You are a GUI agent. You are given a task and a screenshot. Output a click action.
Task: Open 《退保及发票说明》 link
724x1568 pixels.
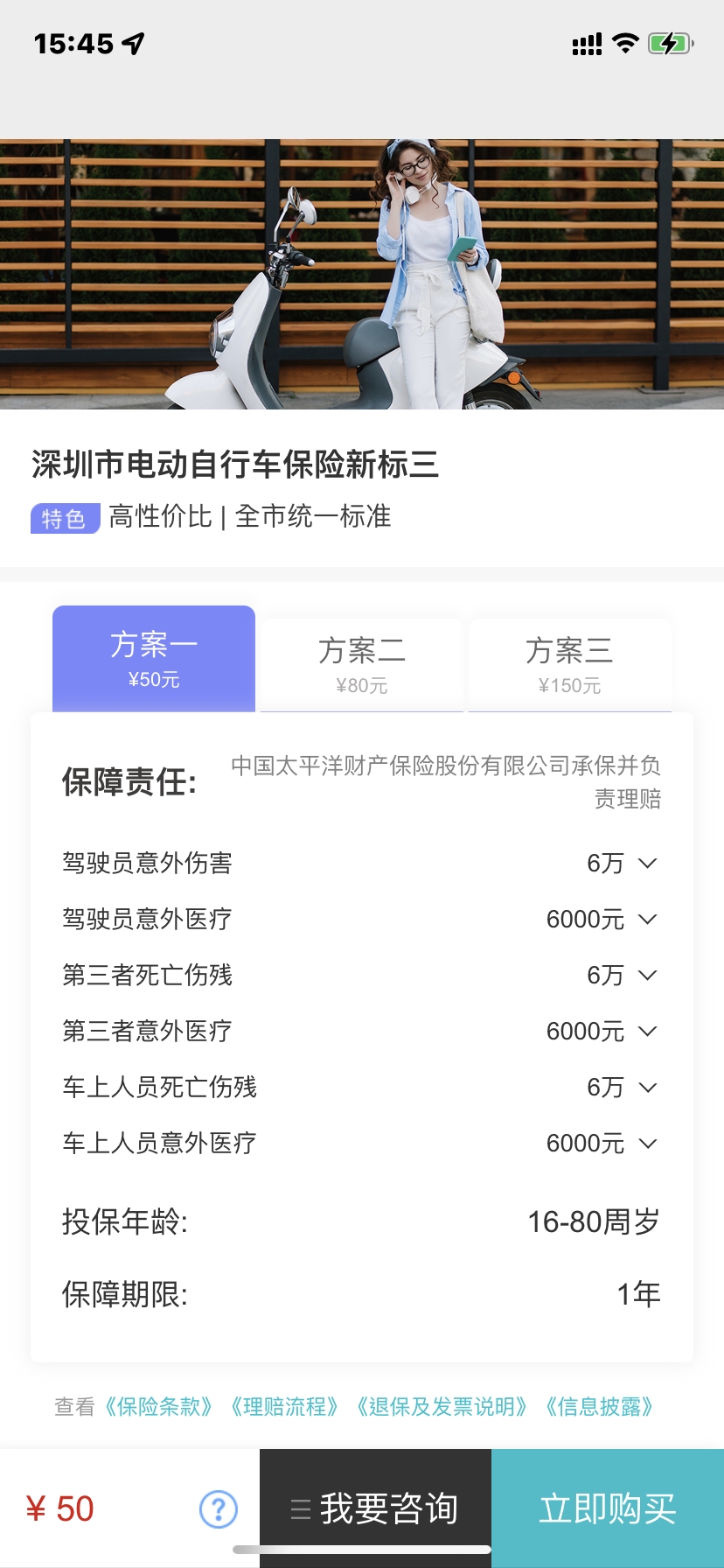442,1407
